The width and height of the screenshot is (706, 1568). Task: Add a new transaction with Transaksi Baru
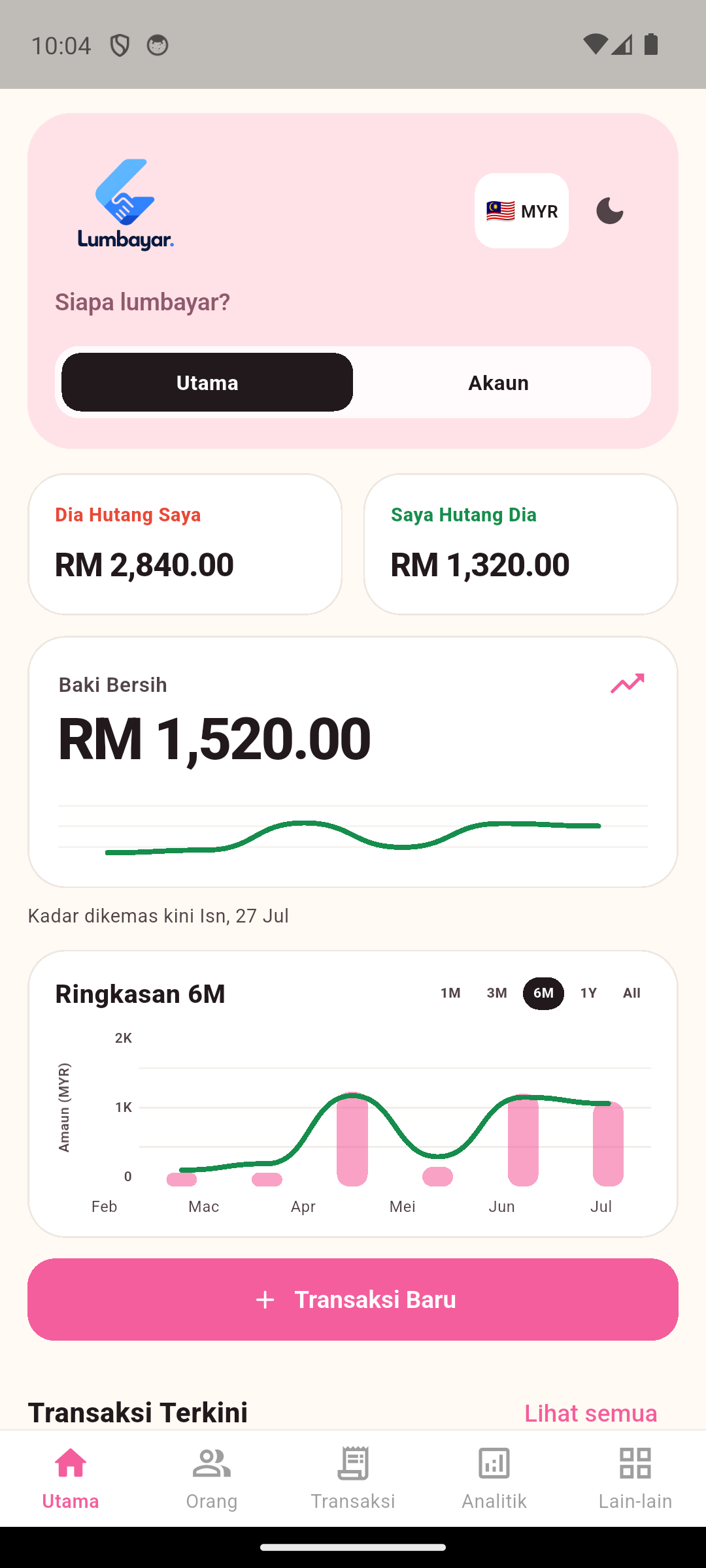coord(353,1299)
